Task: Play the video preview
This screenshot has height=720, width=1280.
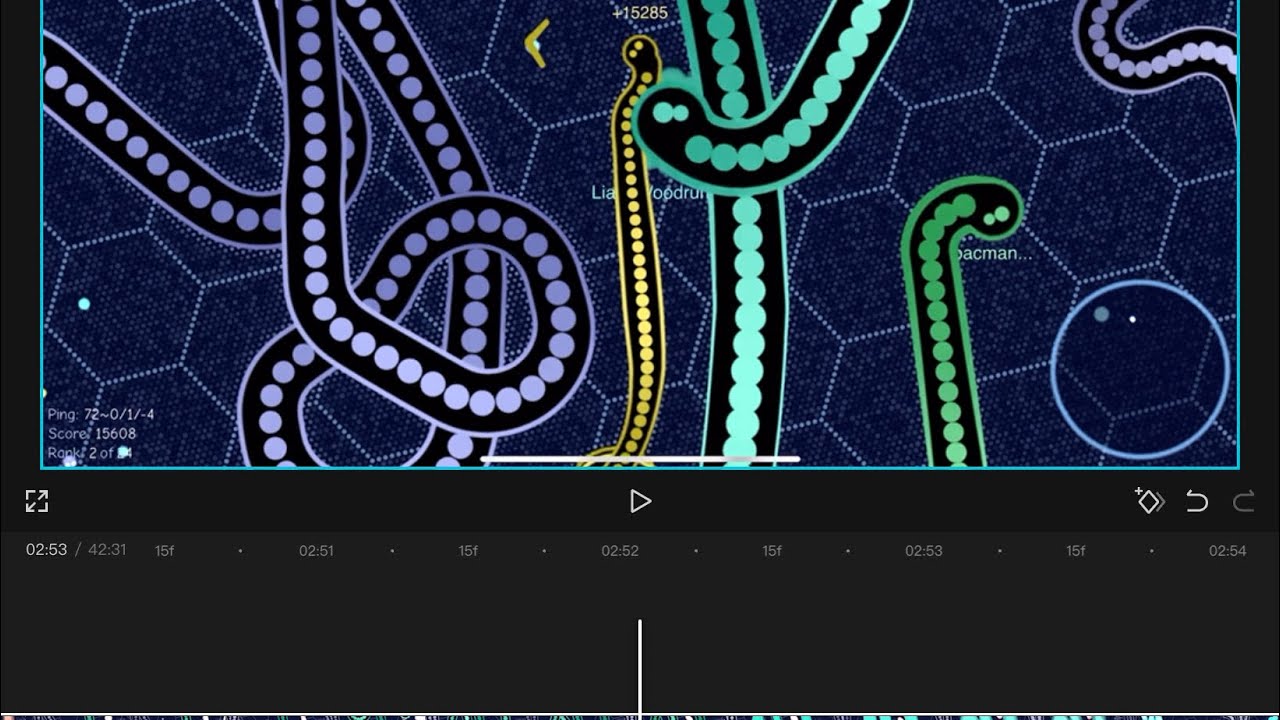Action: (640, 501)
